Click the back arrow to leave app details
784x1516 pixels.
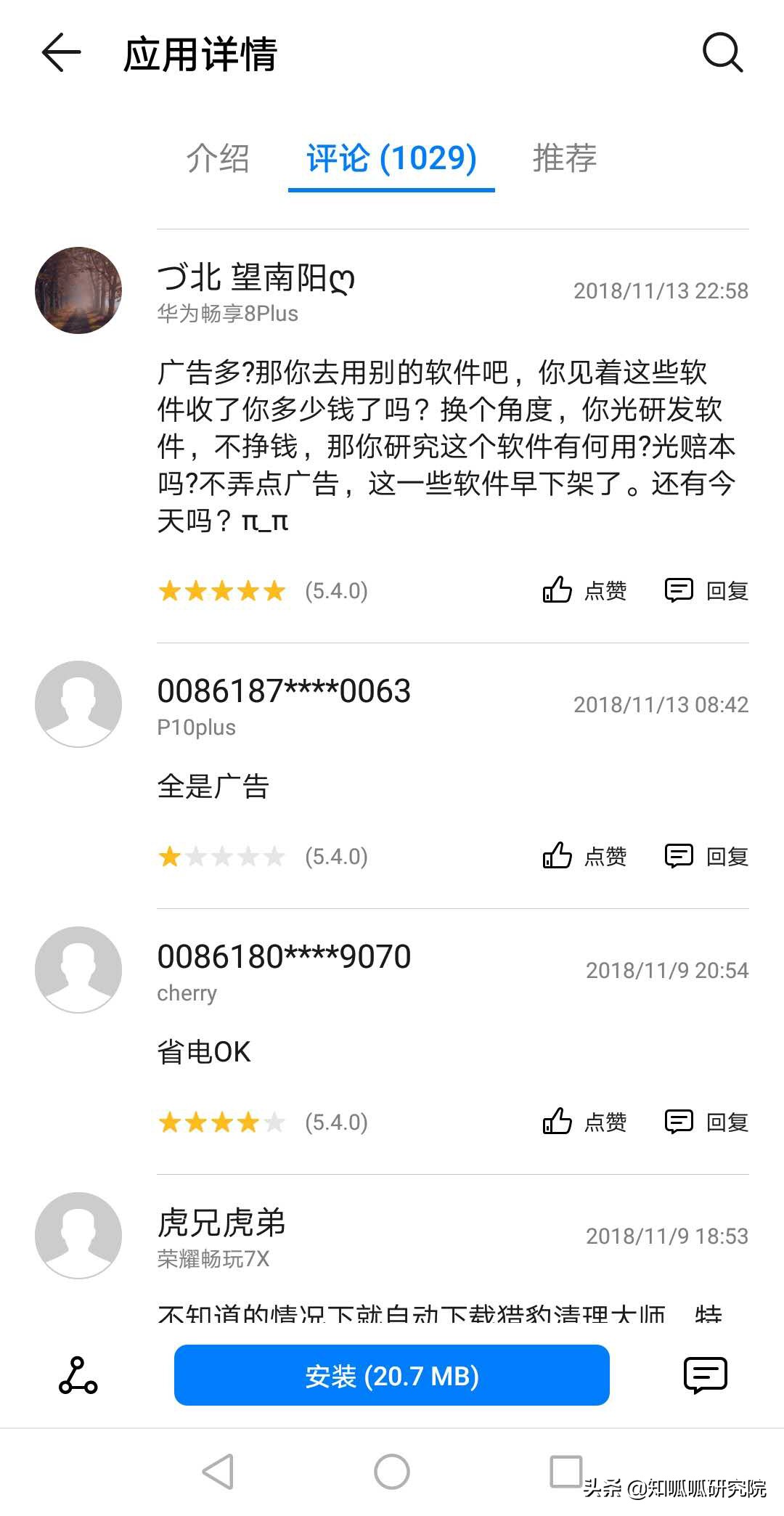[61, 53]
